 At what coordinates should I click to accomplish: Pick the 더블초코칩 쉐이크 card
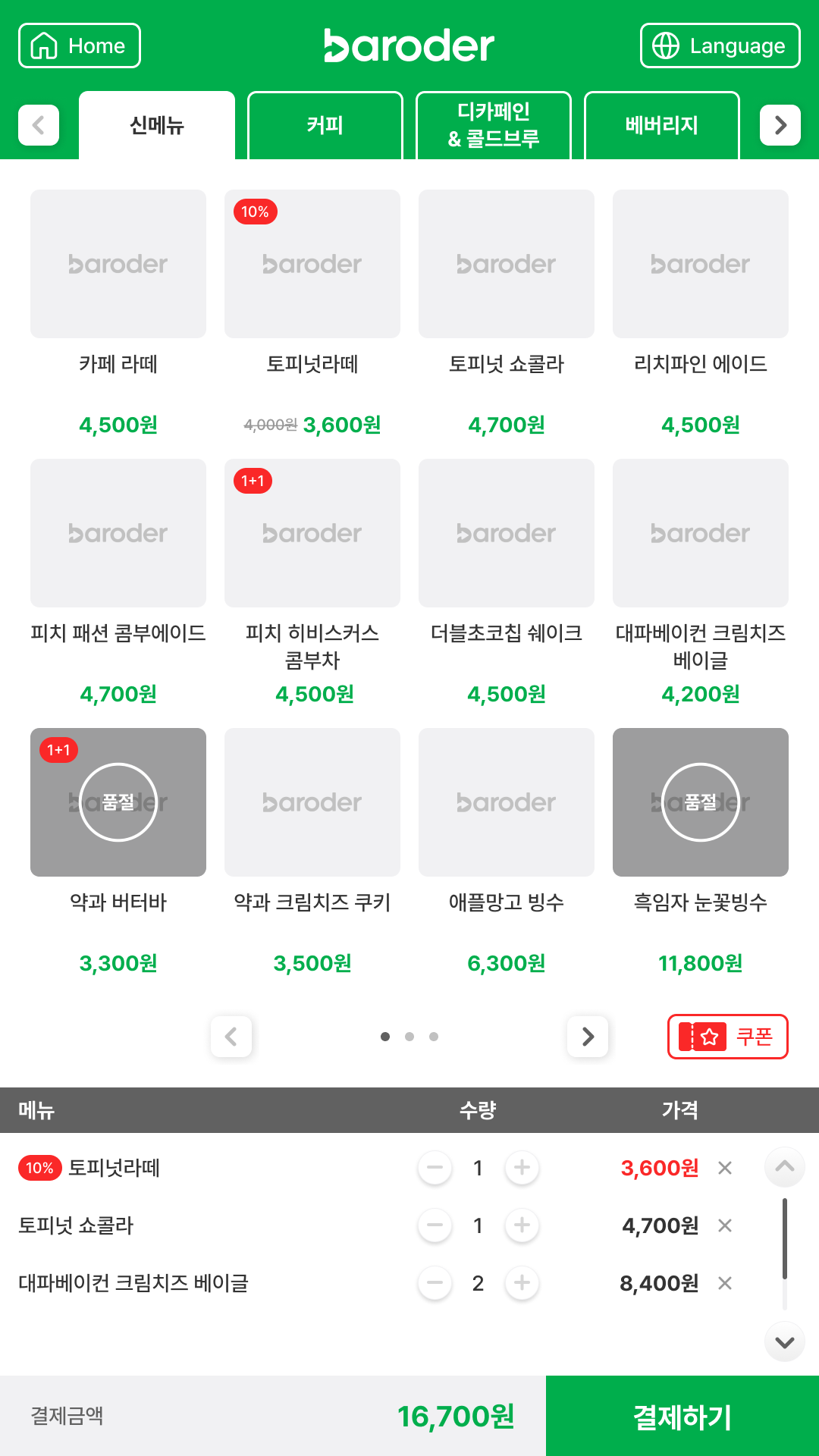[507, 533]
